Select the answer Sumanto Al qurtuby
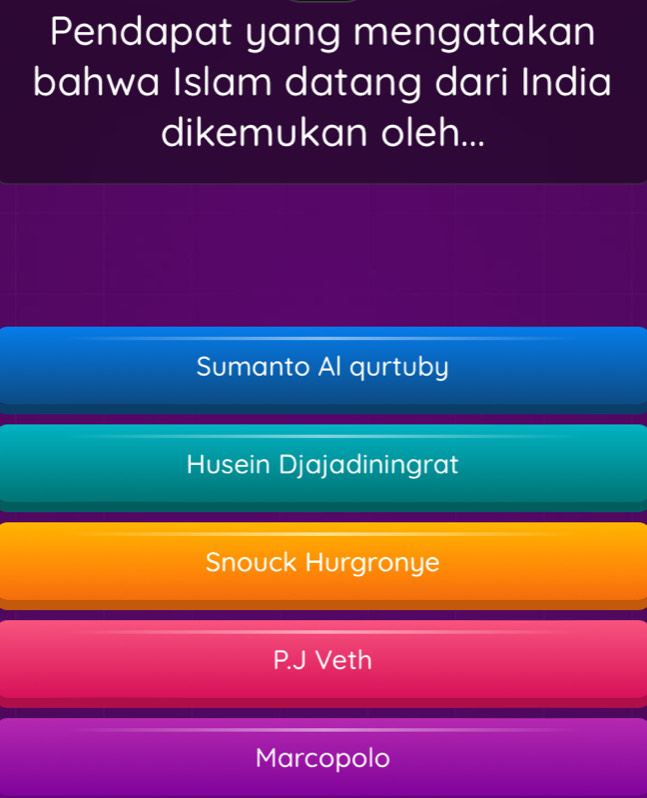Viewport: 647px width, 798px height. 323,366
